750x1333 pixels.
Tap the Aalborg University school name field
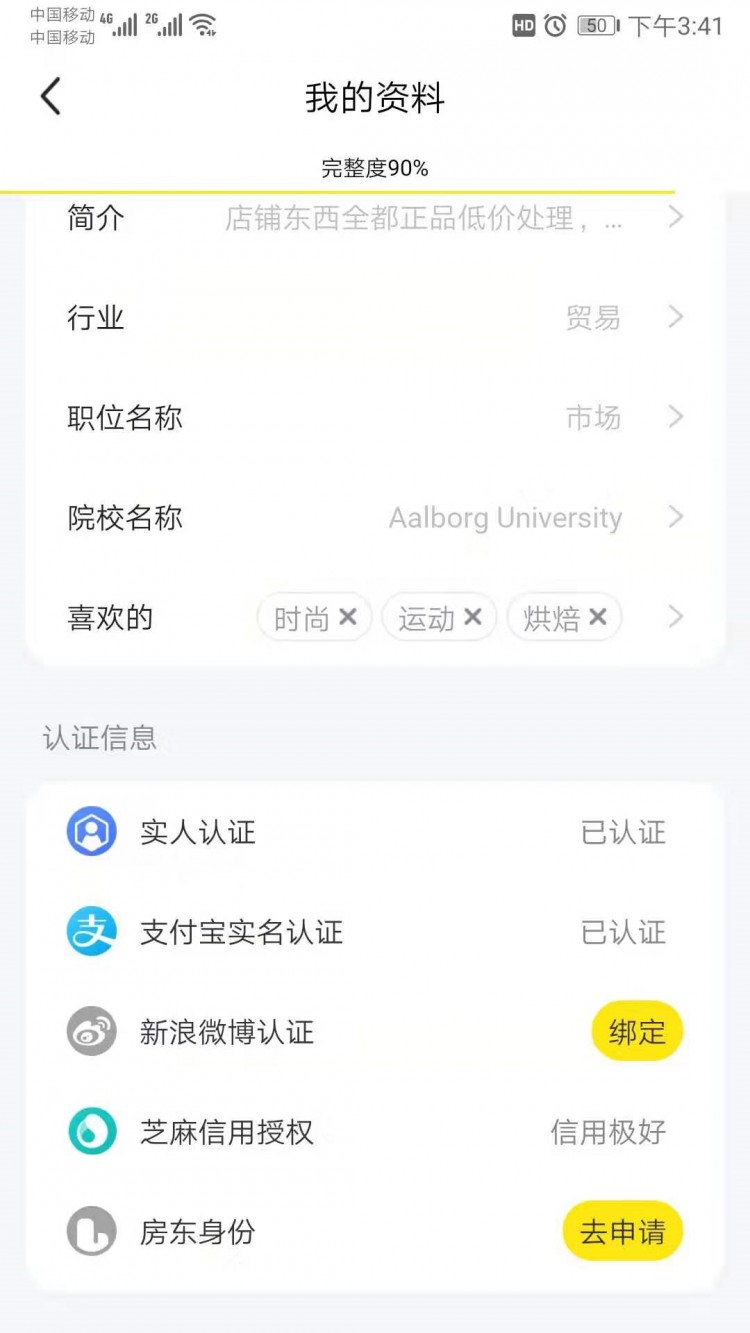pos(505,517)
